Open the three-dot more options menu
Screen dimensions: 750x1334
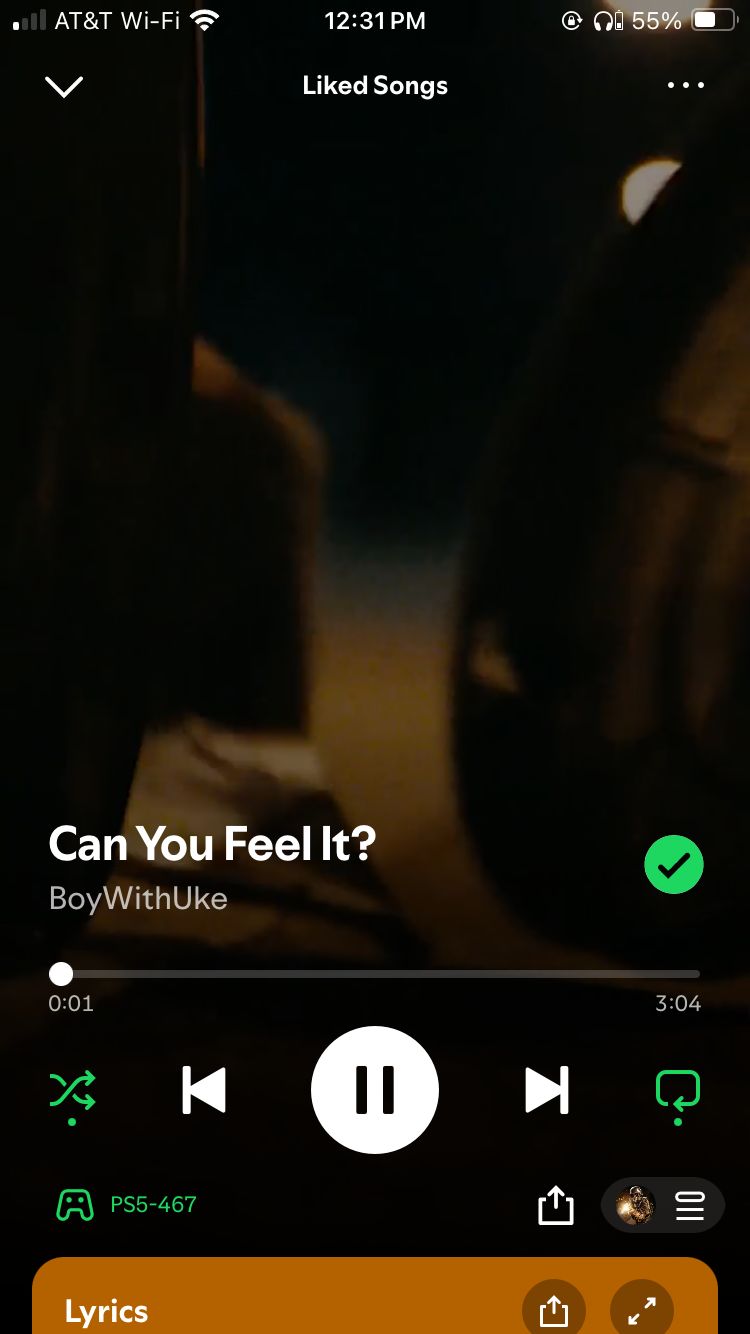(686, 86)
